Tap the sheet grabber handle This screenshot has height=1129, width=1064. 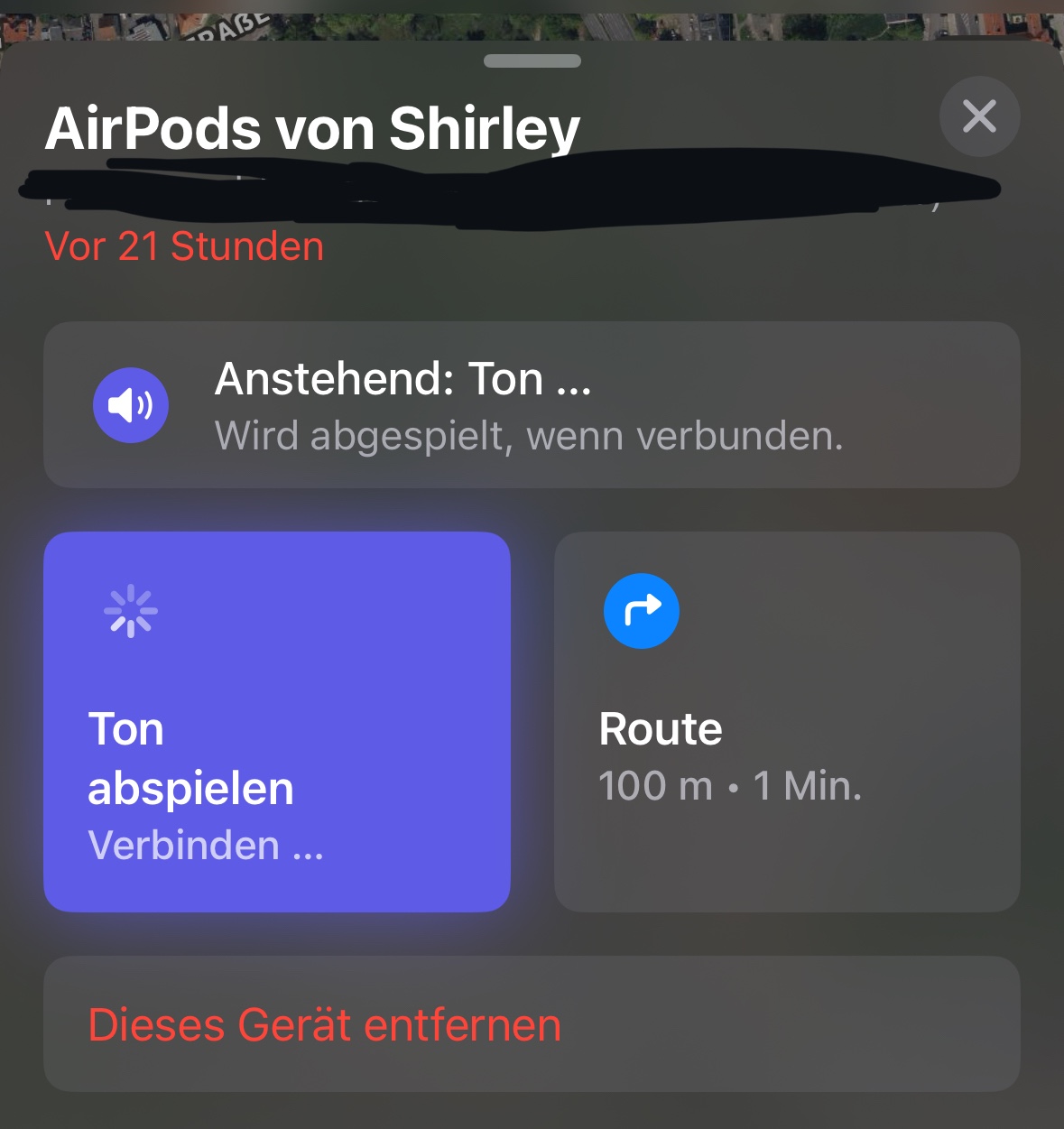tap(532, 61)
